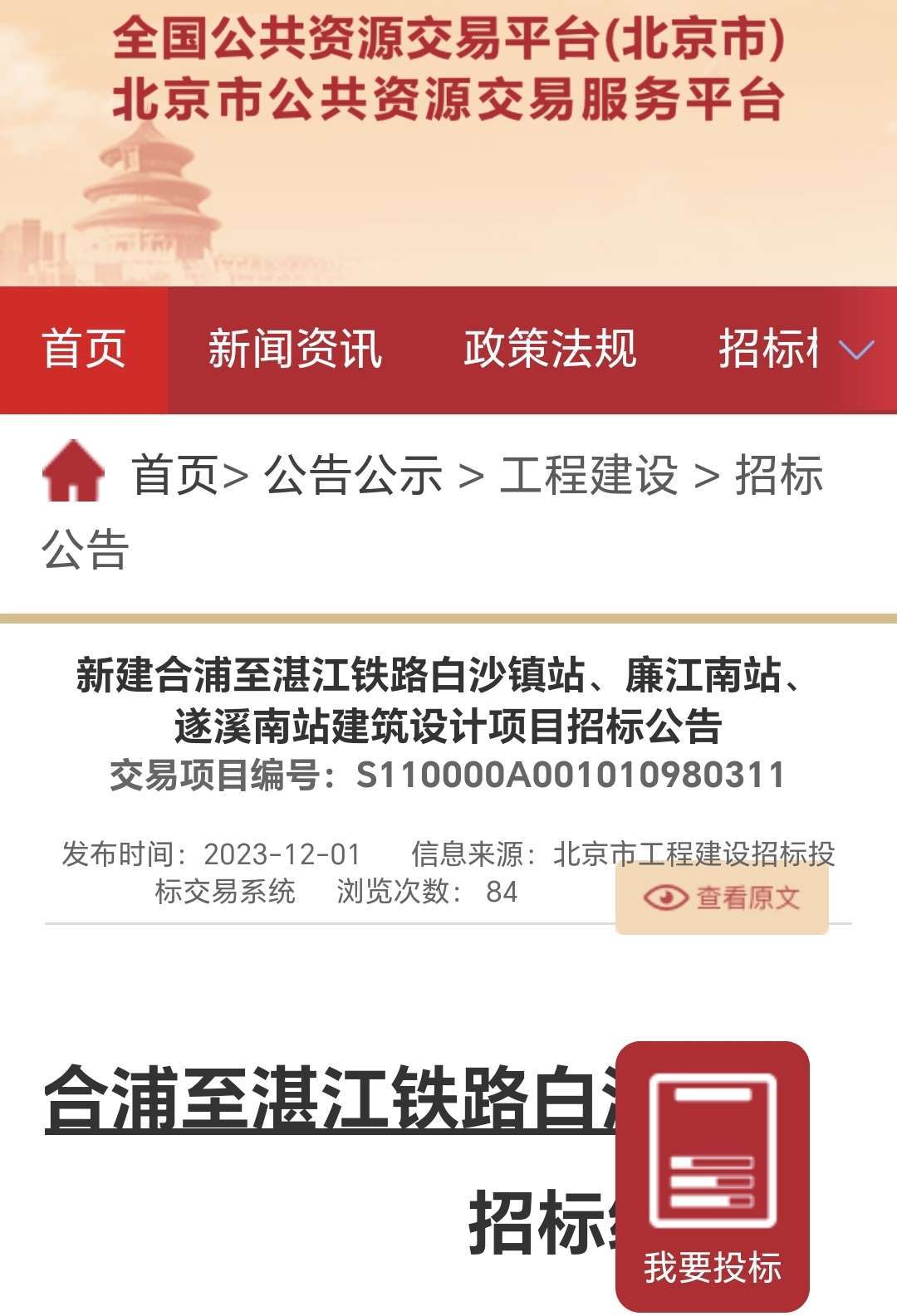The height and width of the screenshot is (1316, 897).
Task: Tap the 查看原文 button
Action: click(x=722, y=898)
